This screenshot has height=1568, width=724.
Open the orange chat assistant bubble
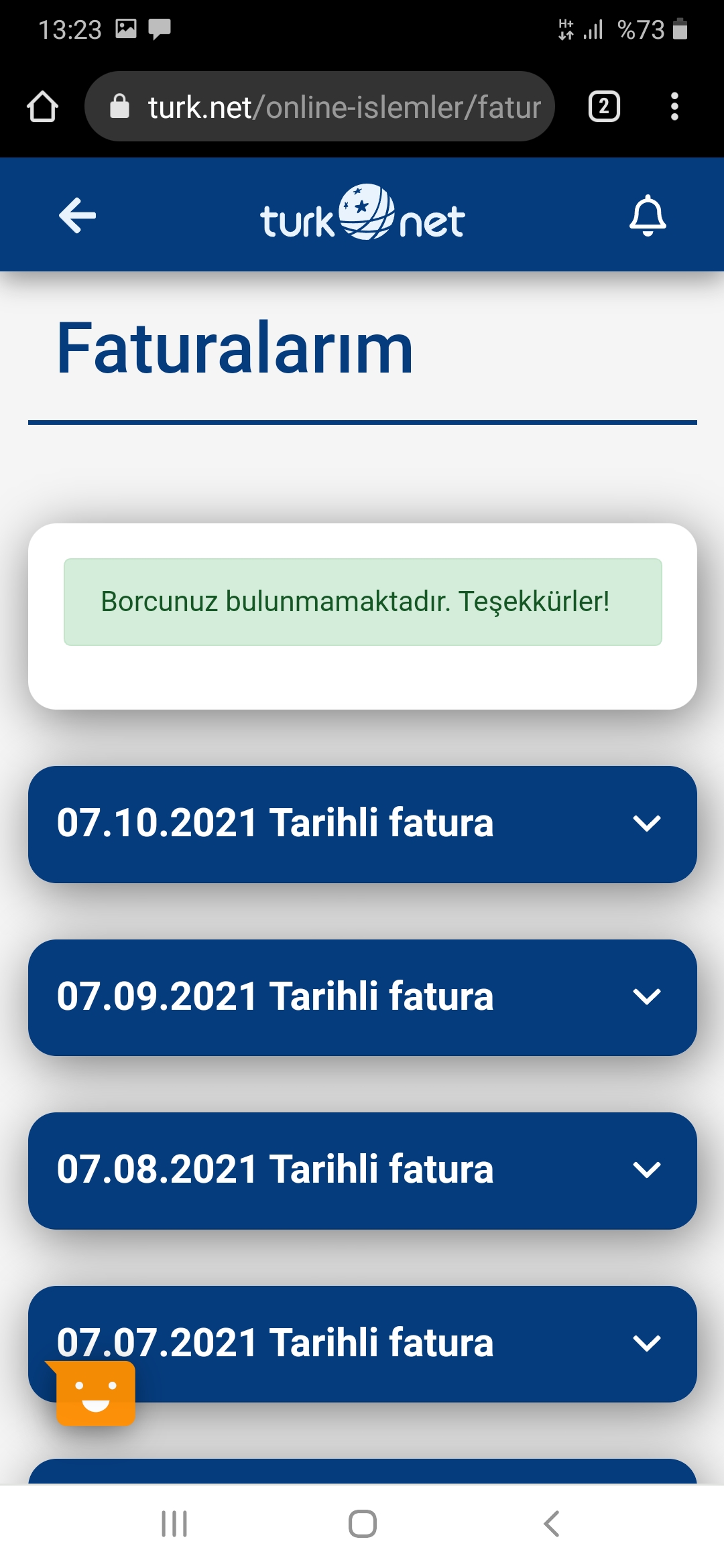(x=94, y=1392)
